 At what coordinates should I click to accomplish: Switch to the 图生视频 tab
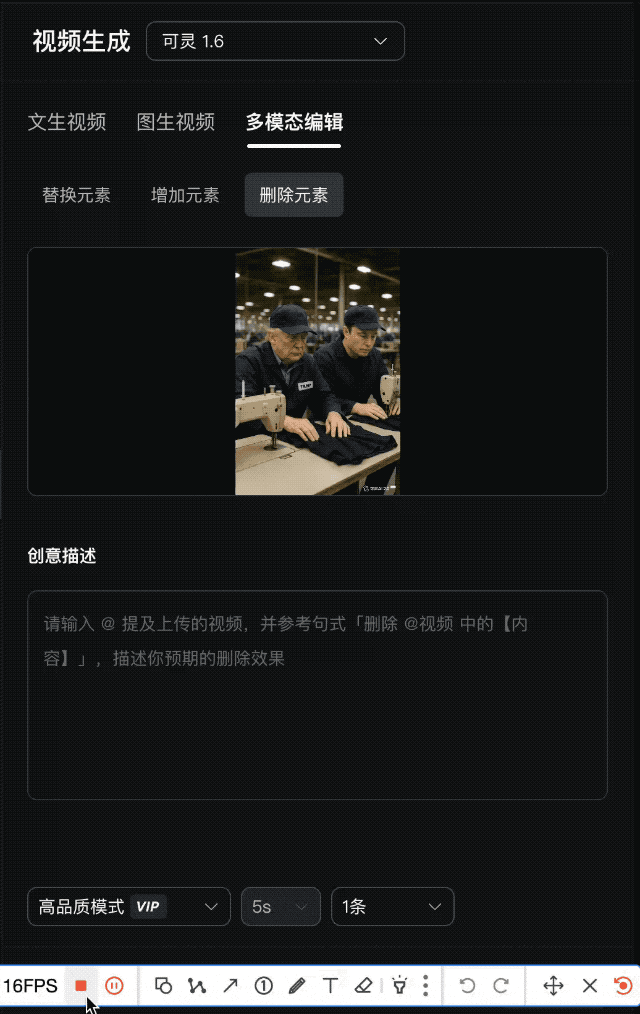[x=176, y=122]
